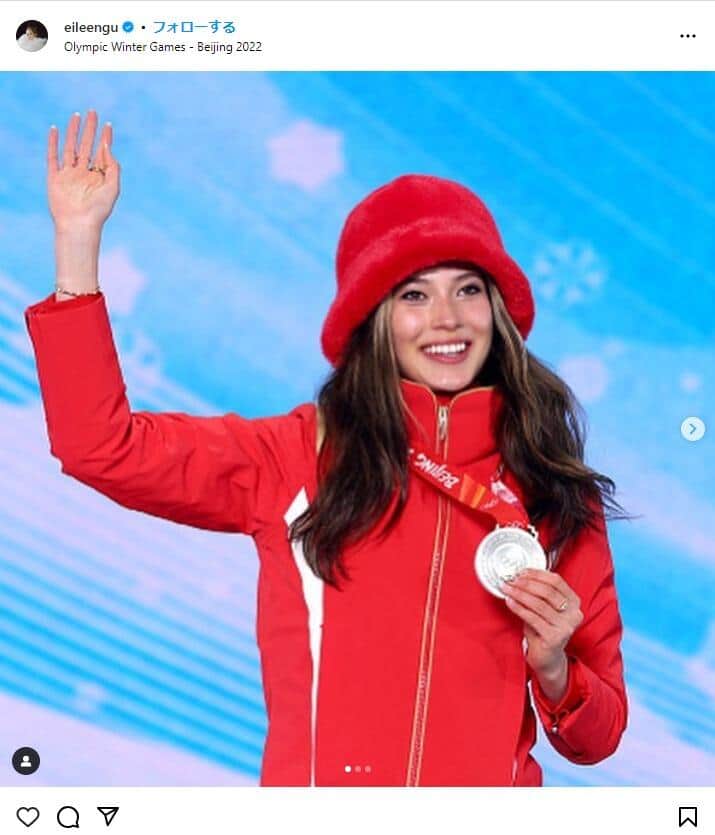Like this post with the heart
Screen dimensions: 715x835
28,816
